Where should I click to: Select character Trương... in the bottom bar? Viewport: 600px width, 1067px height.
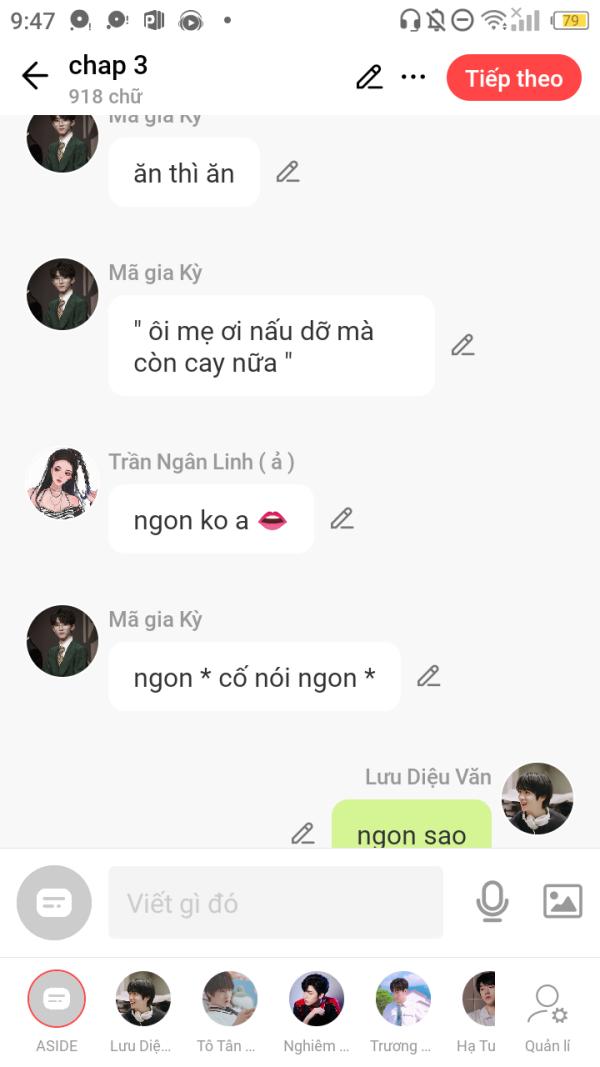click(403, 1011)
